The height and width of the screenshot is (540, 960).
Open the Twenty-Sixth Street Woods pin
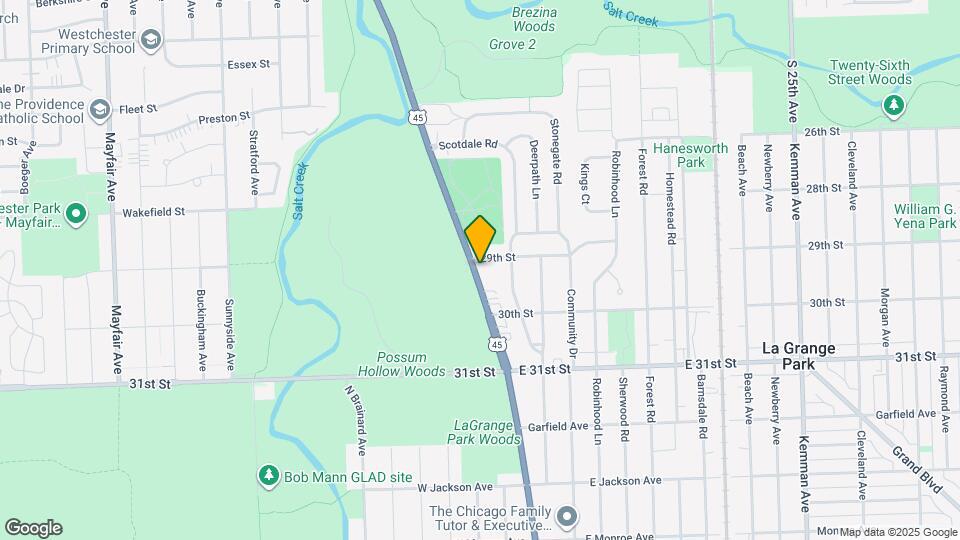893,105
